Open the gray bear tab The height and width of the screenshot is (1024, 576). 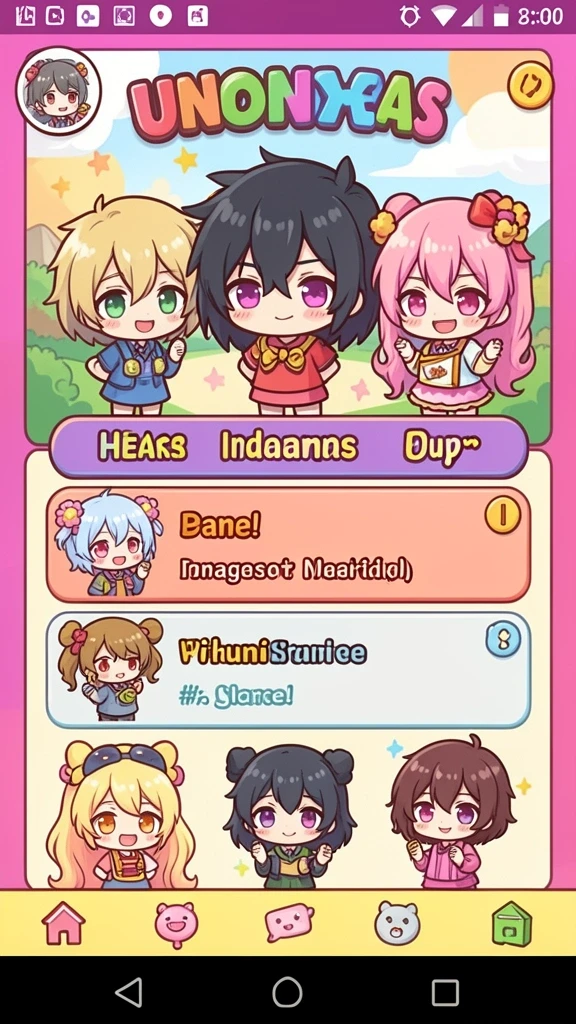click(397, 923)
